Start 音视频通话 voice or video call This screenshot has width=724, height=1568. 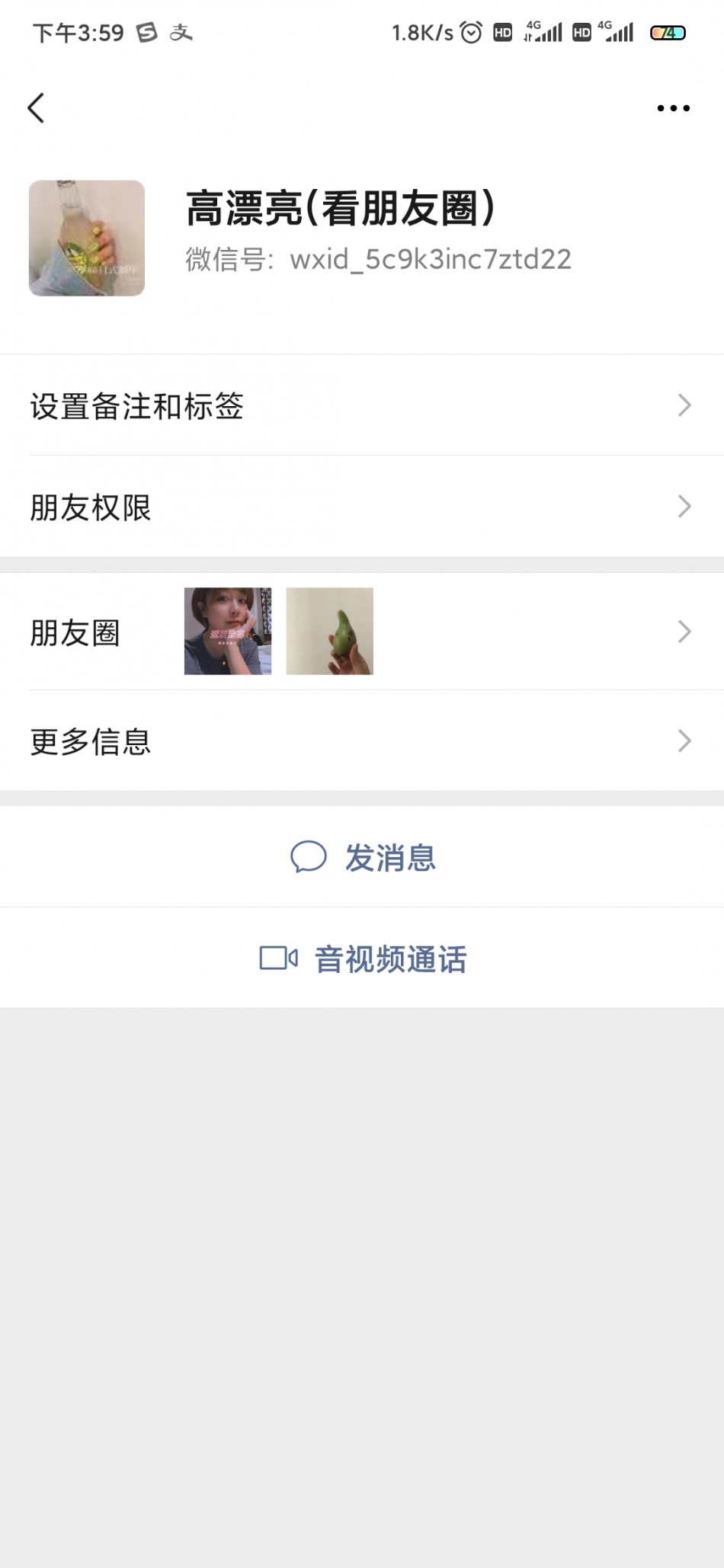(363, 958)
